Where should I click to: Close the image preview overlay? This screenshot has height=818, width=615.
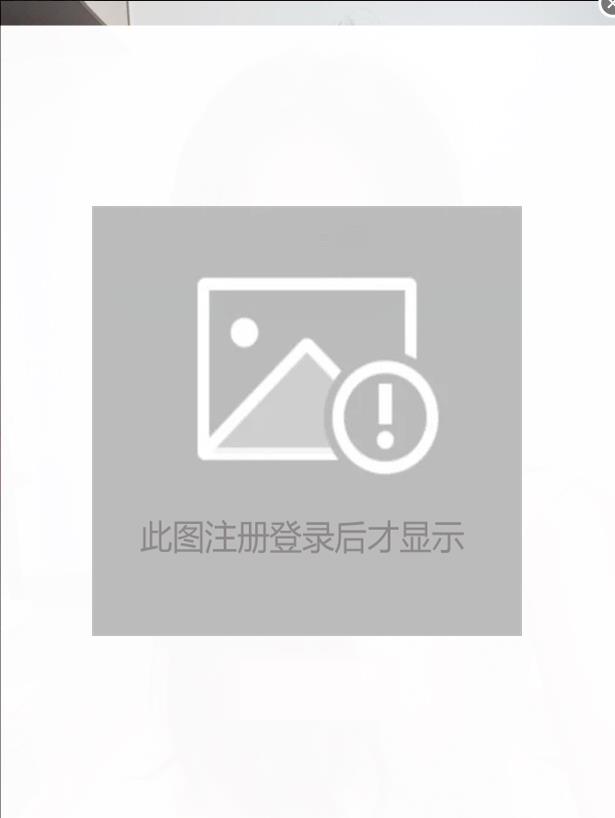[609, 4]
